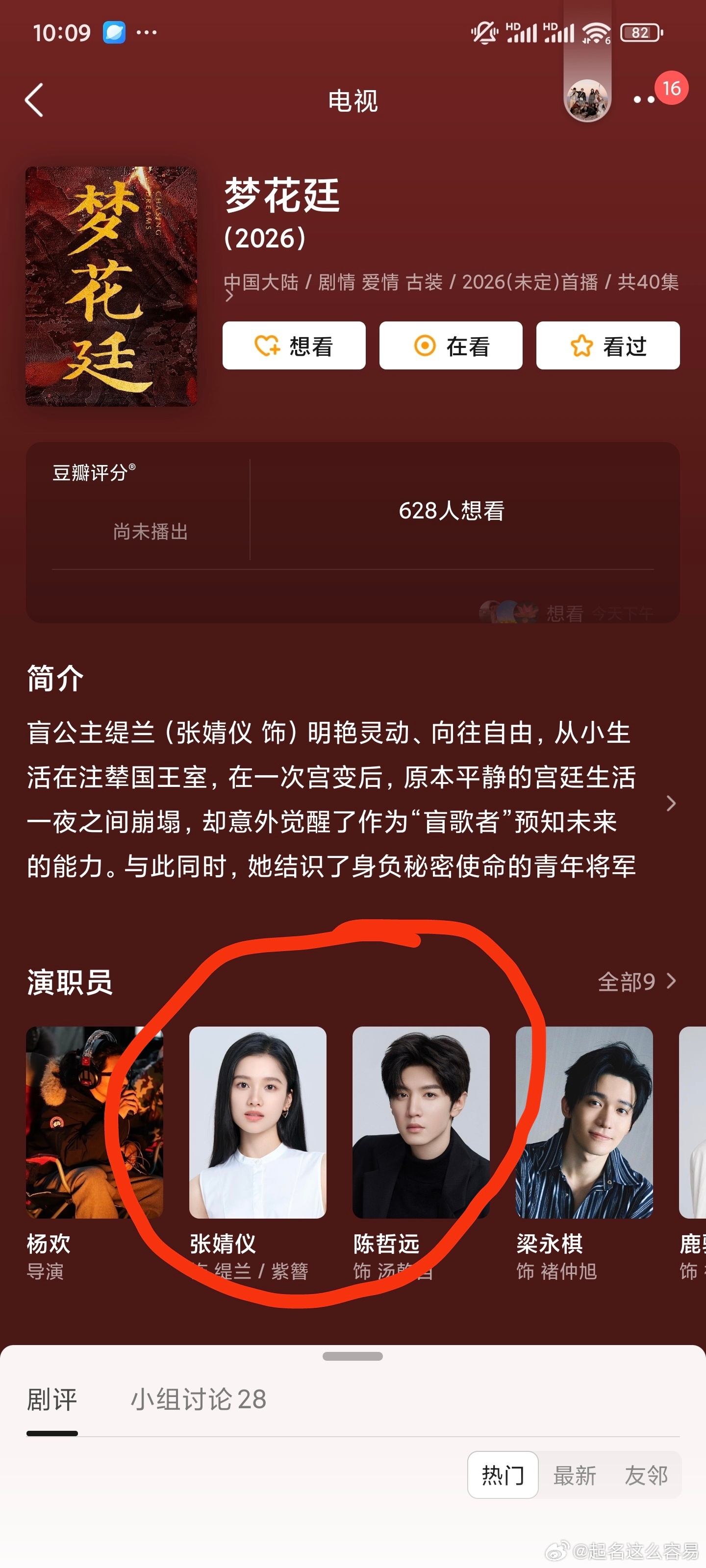Mark the show as 想看

294,346
